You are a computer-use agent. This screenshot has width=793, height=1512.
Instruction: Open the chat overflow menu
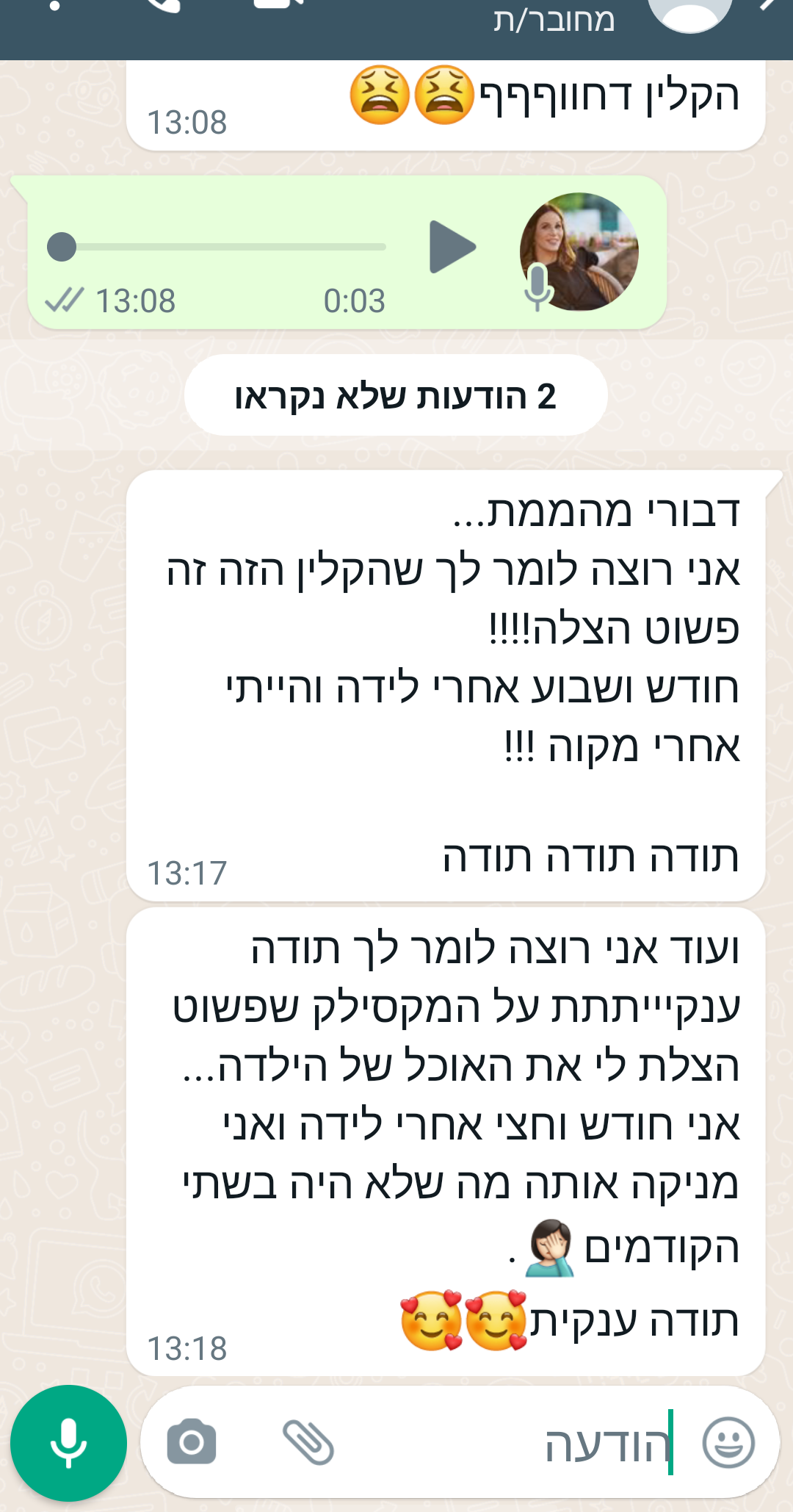click(55, 6)
